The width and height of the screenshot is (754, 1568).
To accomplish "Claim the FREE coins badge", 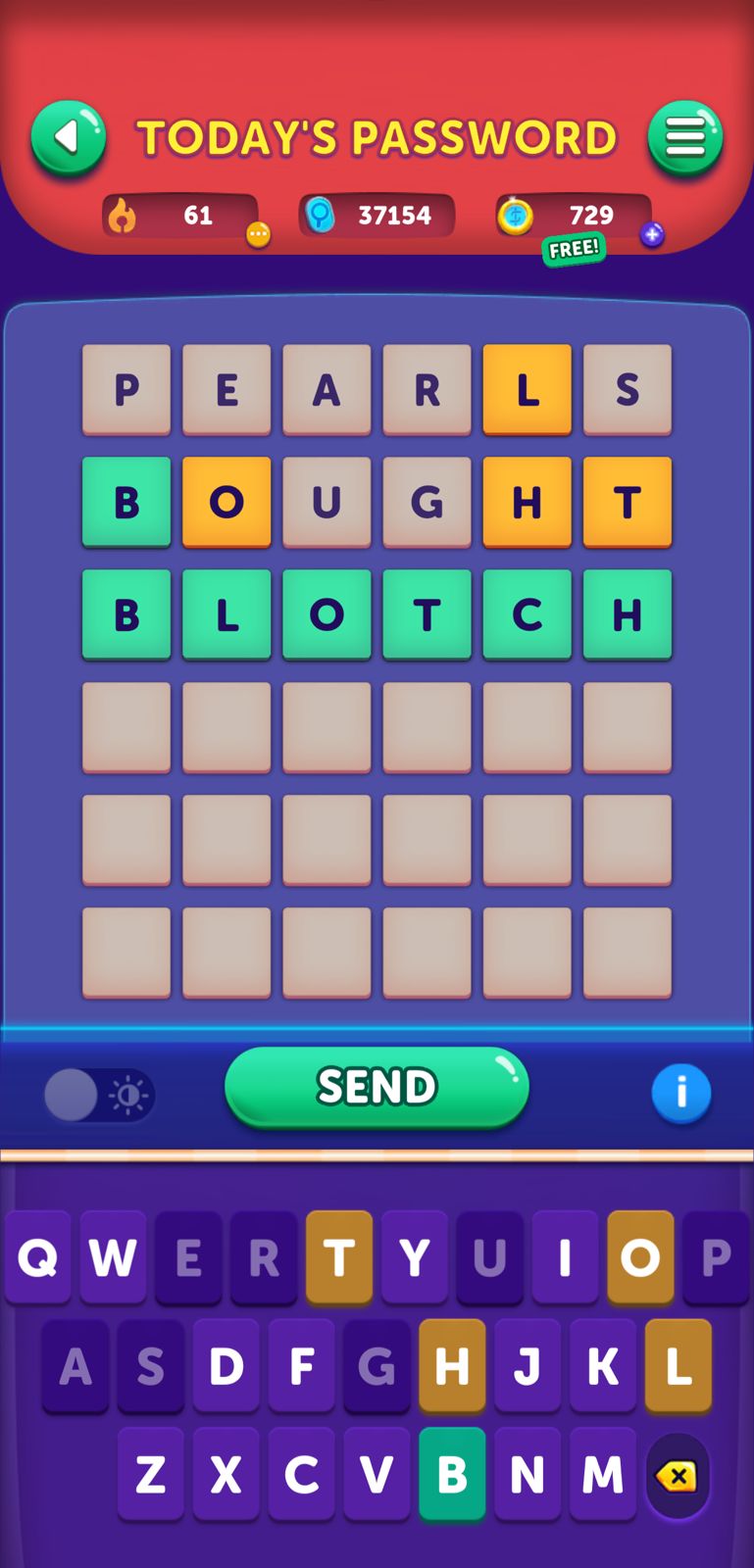I will click(574, 249).
